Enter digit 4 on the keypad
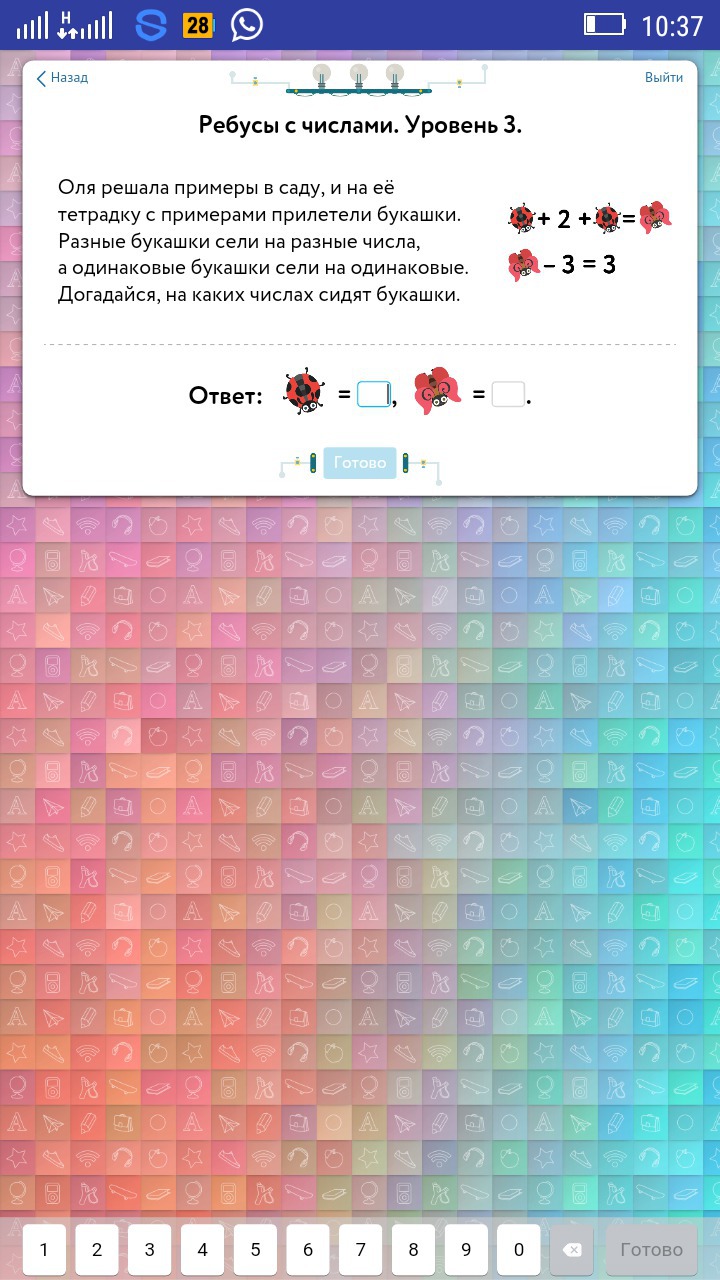 203,1250
